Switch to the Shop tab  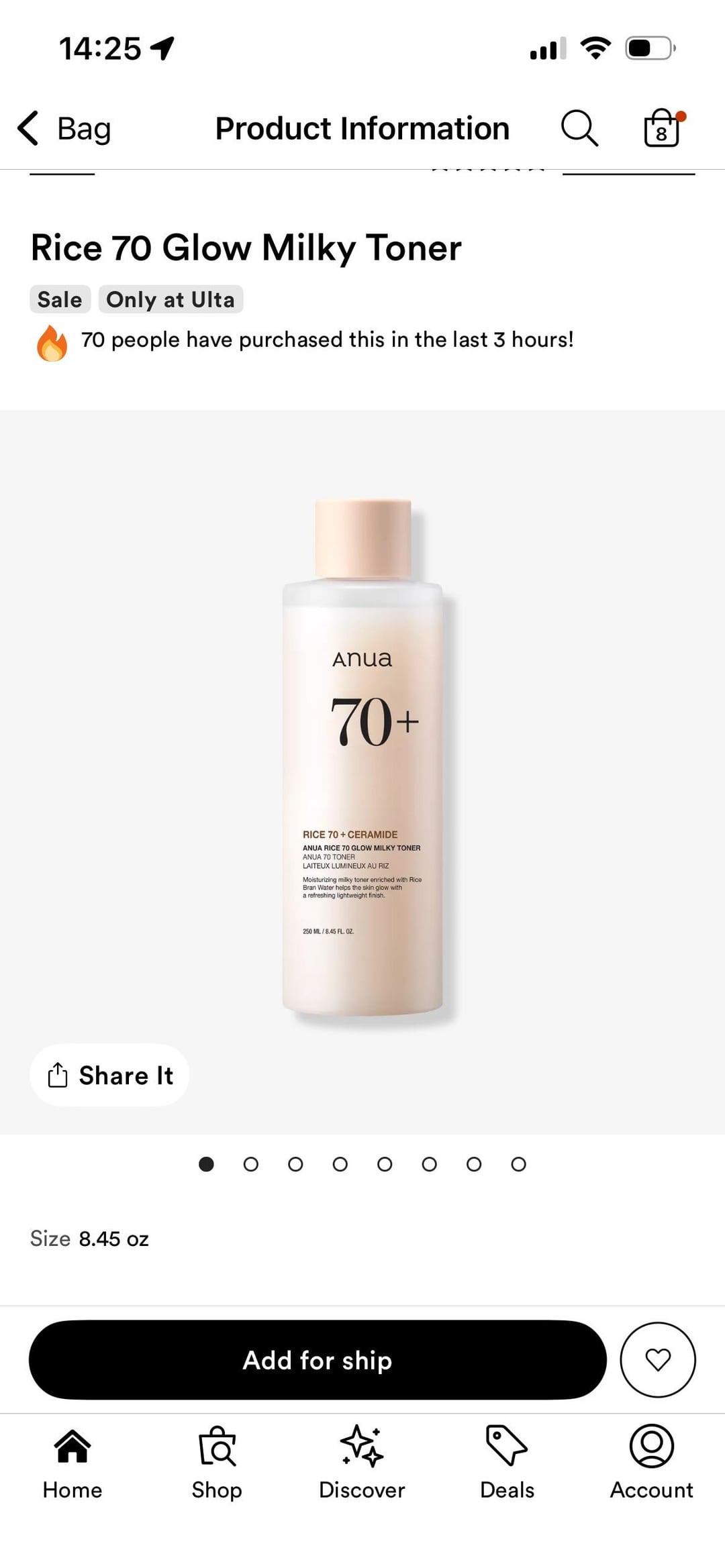(x=217, y=1463)
